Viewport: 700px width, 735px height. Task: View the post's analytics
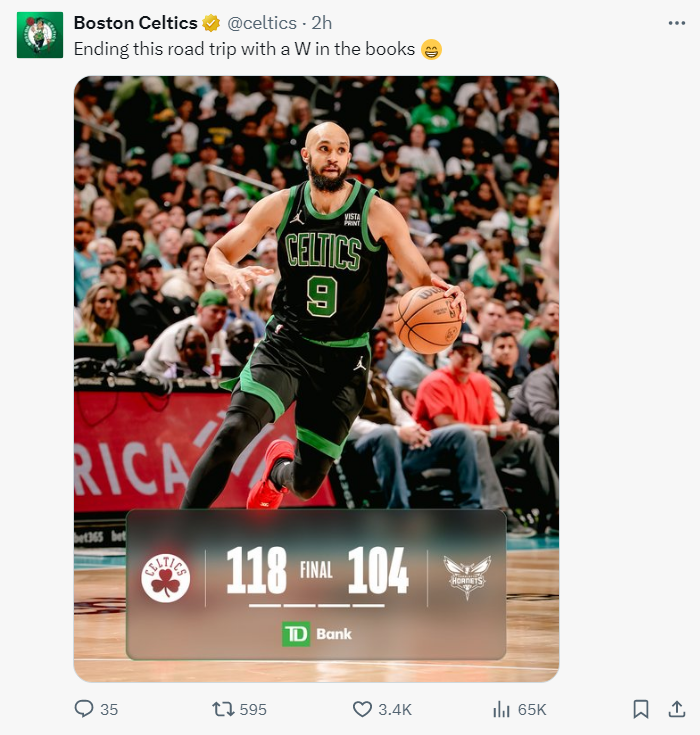(x=502, y=709)
